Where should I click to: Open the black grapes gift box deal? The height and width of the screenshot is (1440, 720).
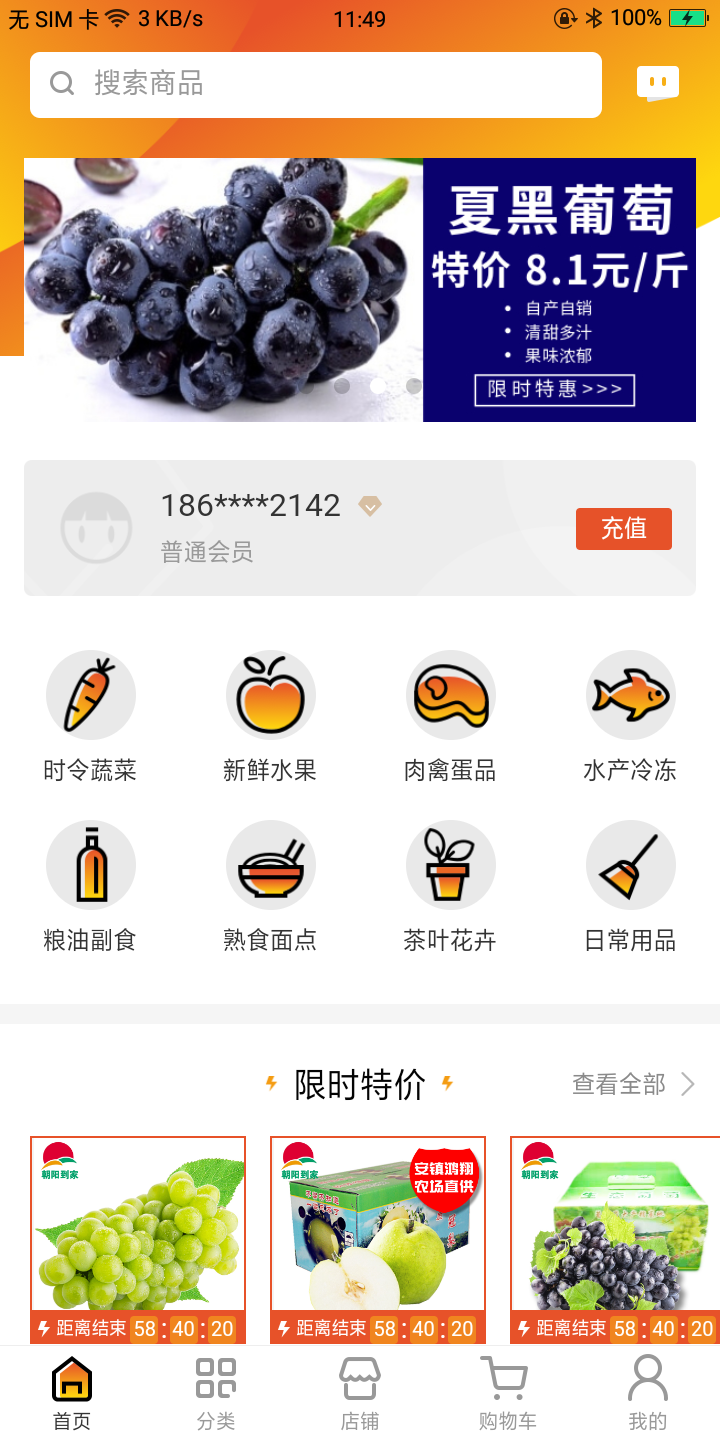(x=614, y=1238)
